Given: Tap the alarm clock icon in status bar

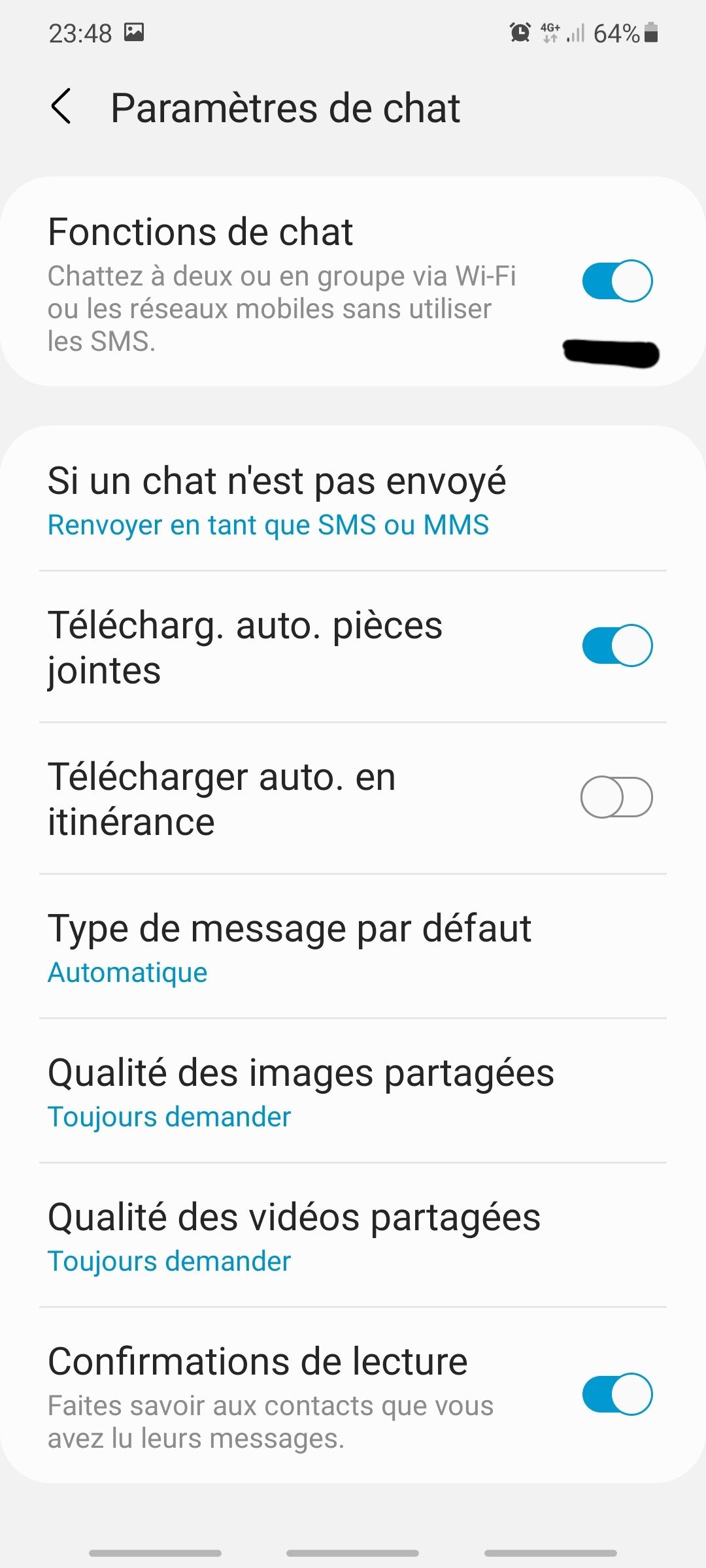Looking at the screenshot, I should [x=518, y=31].
